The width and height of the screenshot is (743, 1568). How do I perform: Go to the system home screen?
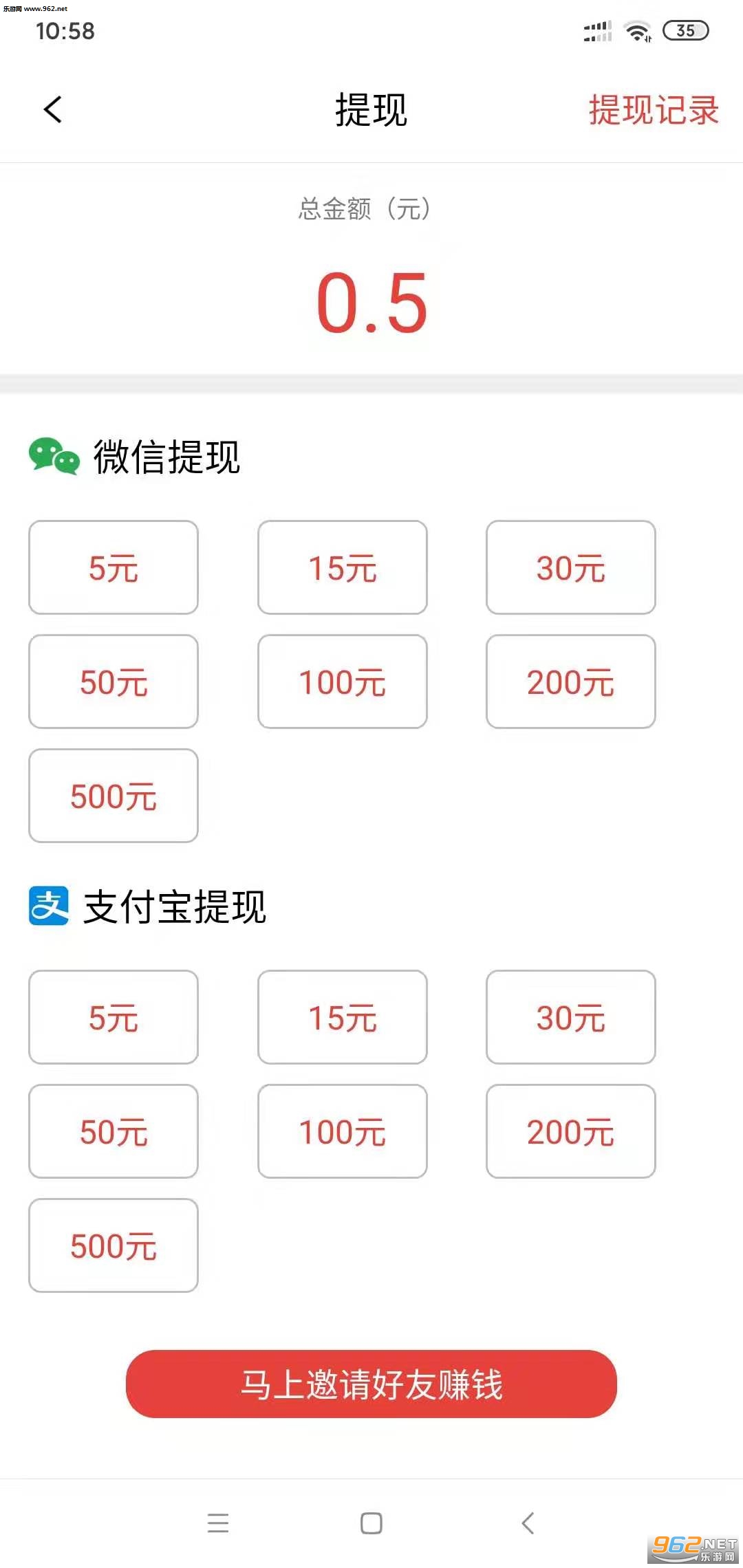(x=371, y=1523)
